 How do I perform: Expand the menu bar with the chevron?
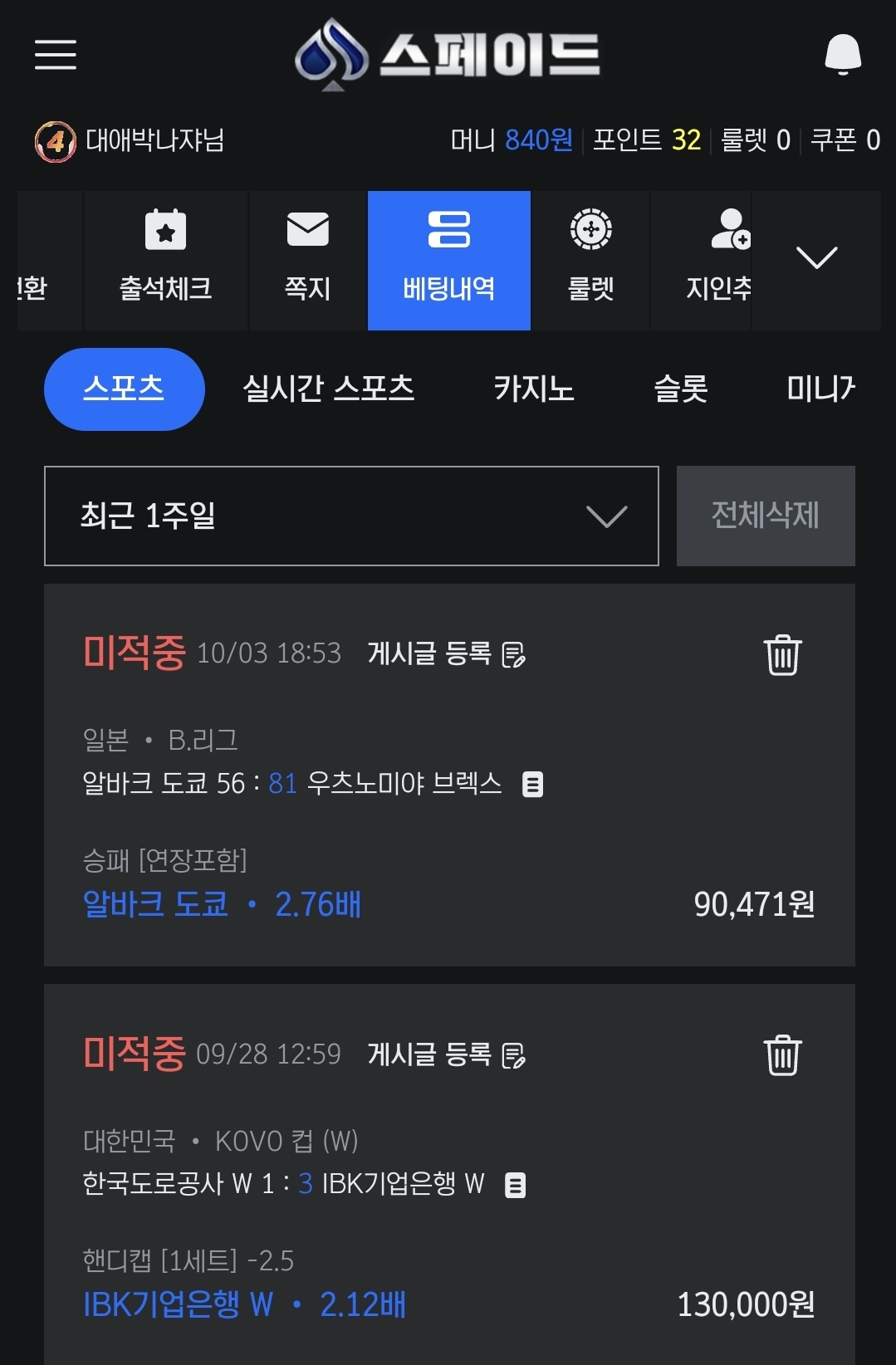click(816, 258)
